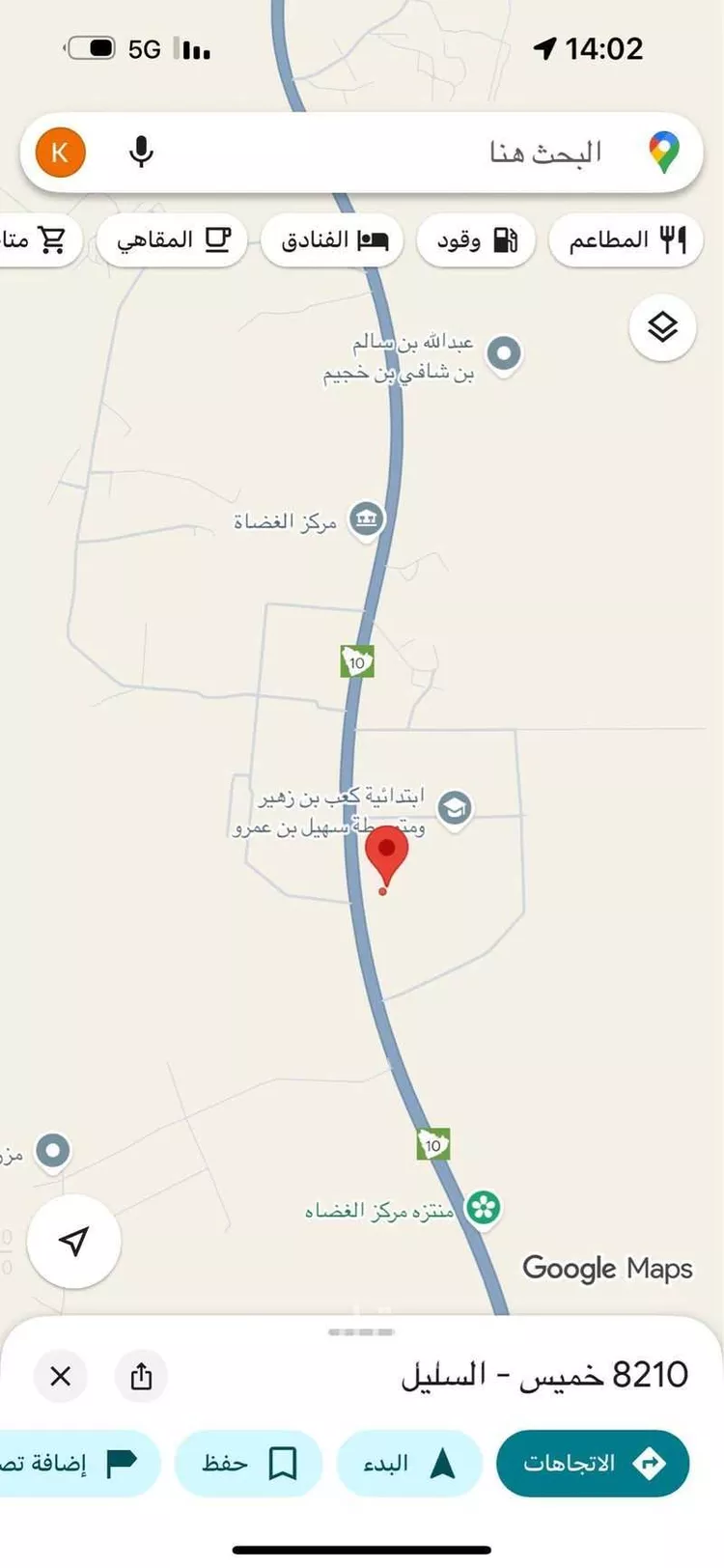Open the map layers button
Viewport: 724px width, 1568px height.
(x=662, y=328)
